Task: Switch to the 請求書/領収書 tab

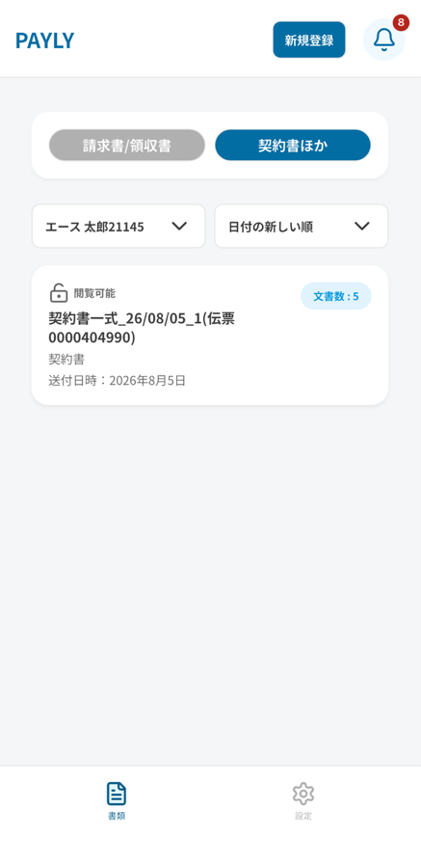Action: tap(127, 145)
